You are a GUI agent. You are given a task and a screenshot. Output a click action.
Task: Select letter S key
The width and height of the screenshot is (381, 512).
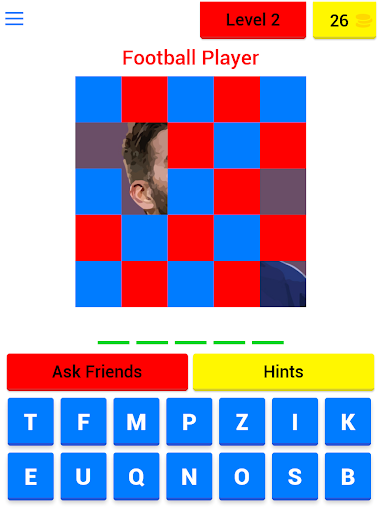coord(295,476)
